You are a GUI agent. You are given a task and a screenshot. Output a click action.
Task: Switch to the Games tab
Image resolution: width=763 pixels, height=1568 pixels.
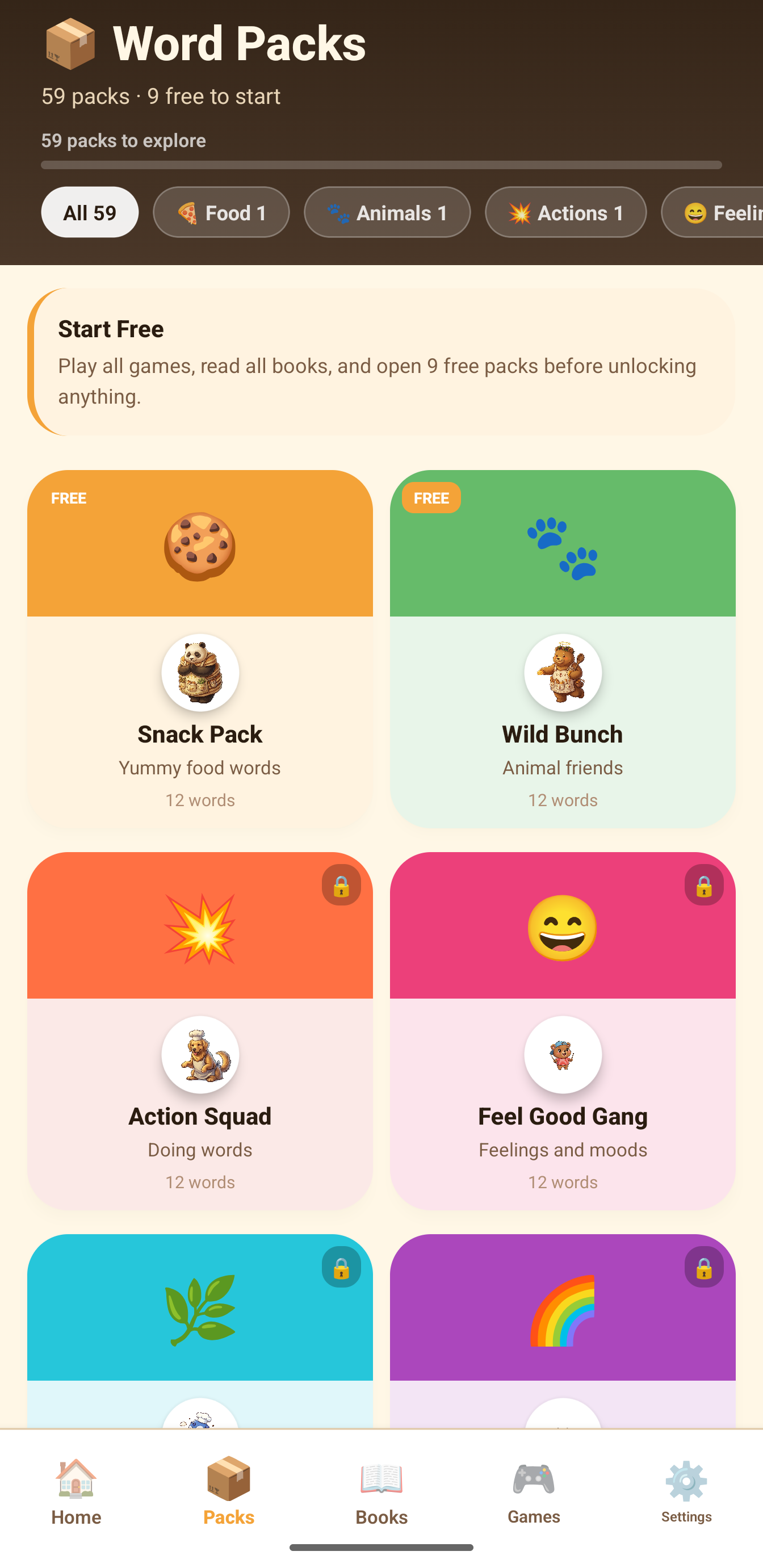point(534,1491)
